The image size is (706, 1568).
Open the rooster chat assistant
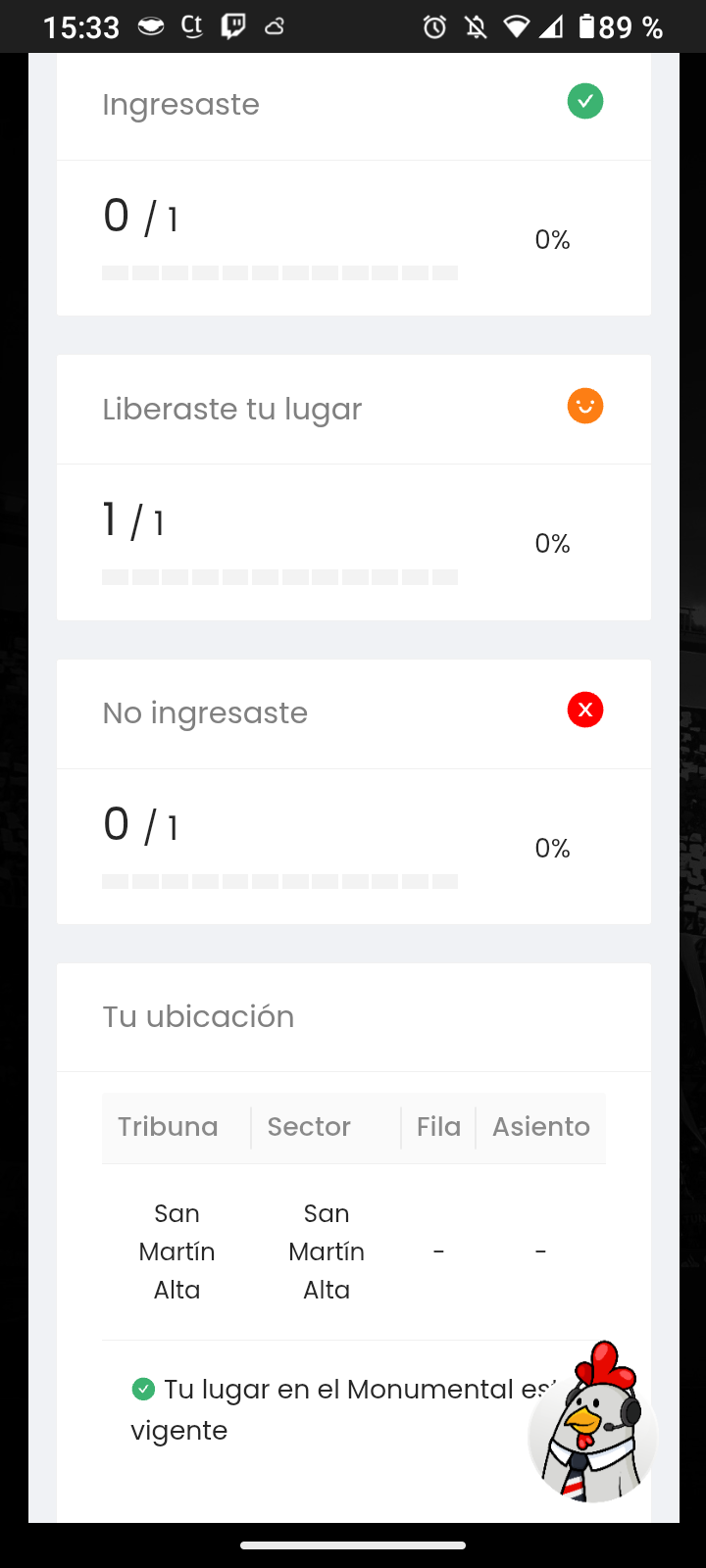point(592,1423)
